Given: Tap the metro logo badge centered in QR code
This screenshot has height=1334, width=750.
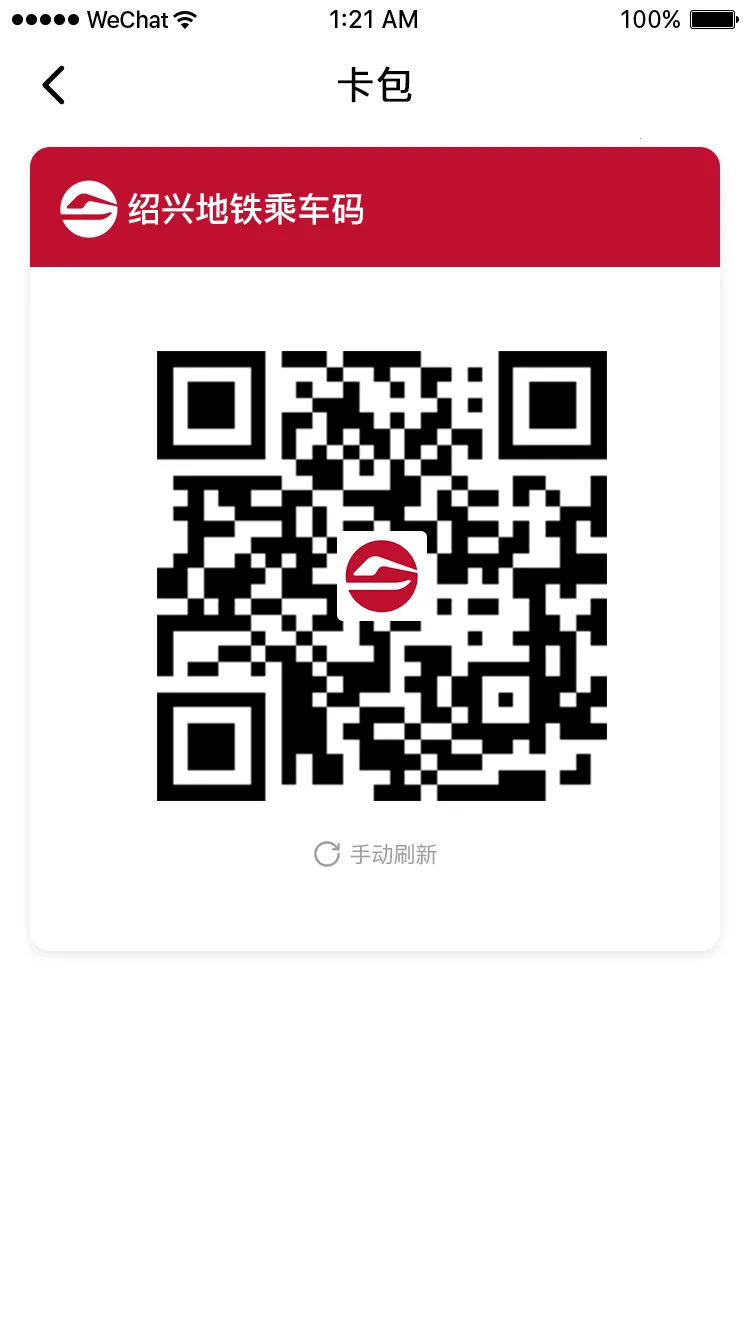Looking at the screenshot, I should (383, 576).
